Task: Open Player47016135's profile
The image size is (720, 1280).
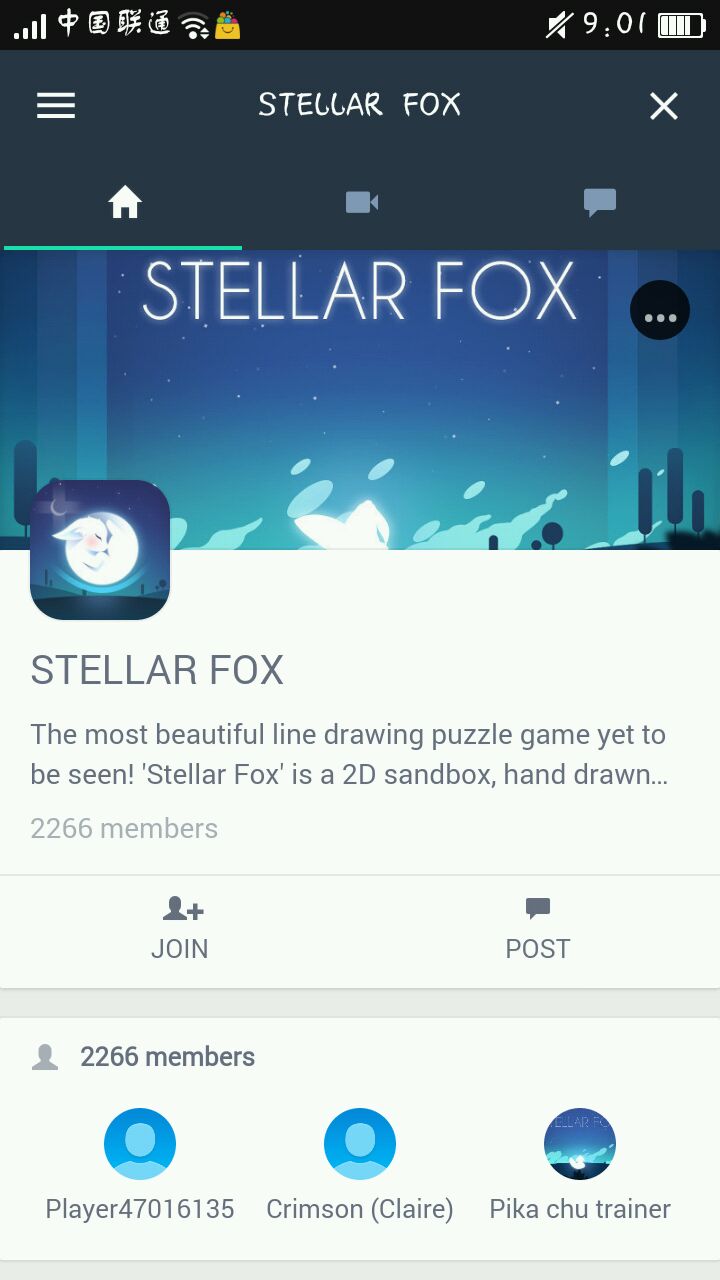Action: tap(140, 1145)
